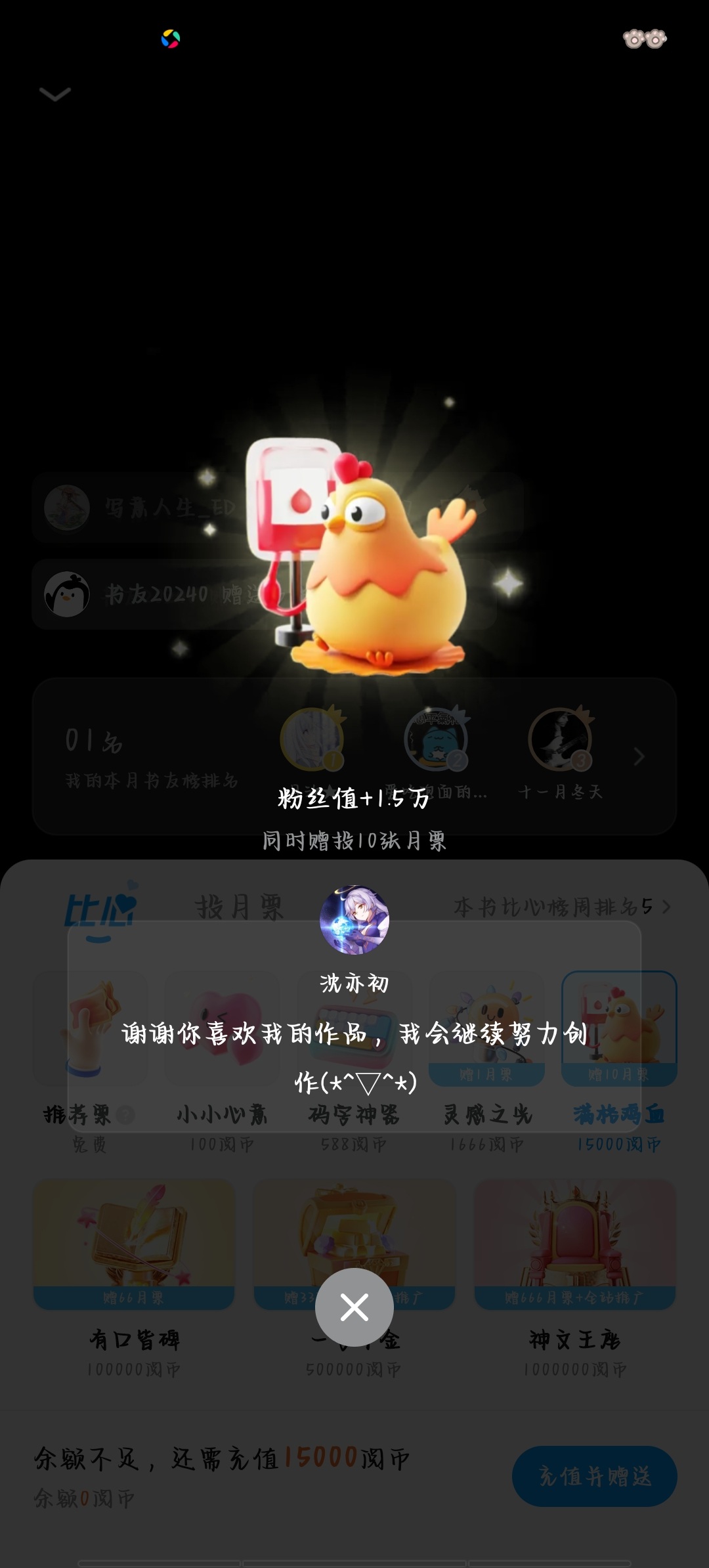
Task: Switch to the 比心 tab
Action: pyautogui.click(x=100, y=910)
